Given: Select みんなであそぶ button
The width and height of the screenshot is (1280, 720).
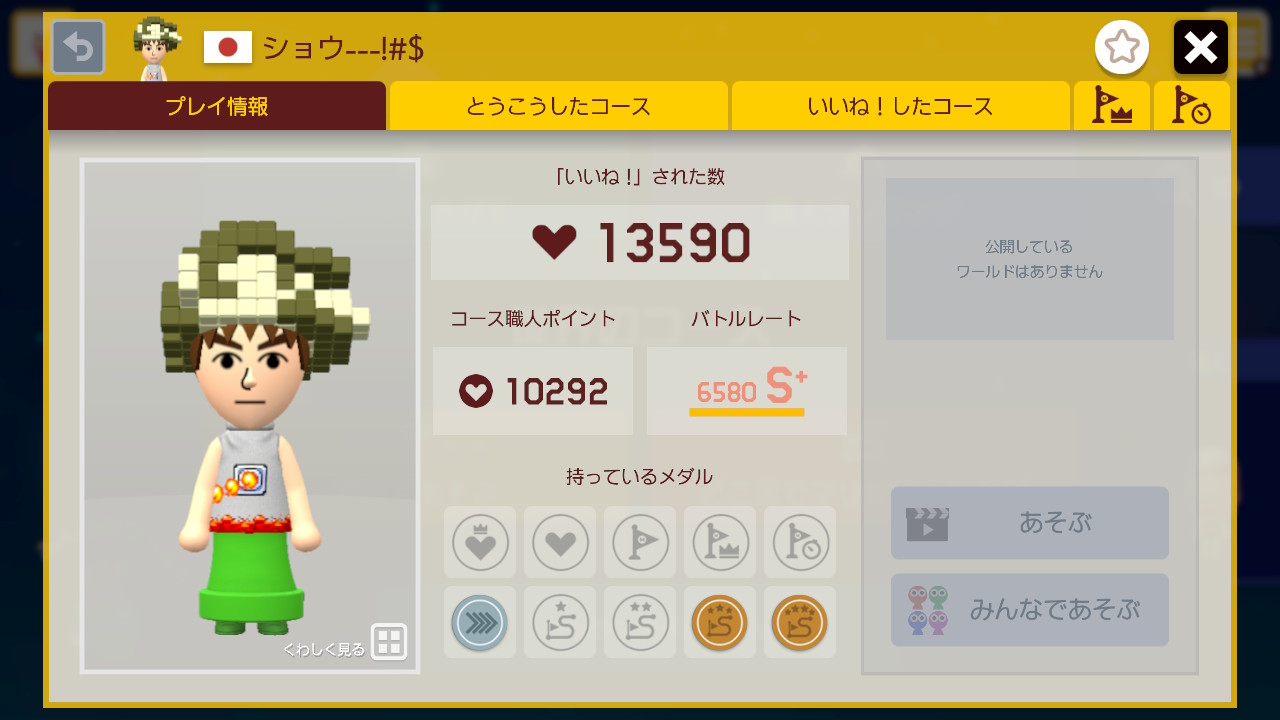Looking at the screenshot, I should (x=1030, y=610).
